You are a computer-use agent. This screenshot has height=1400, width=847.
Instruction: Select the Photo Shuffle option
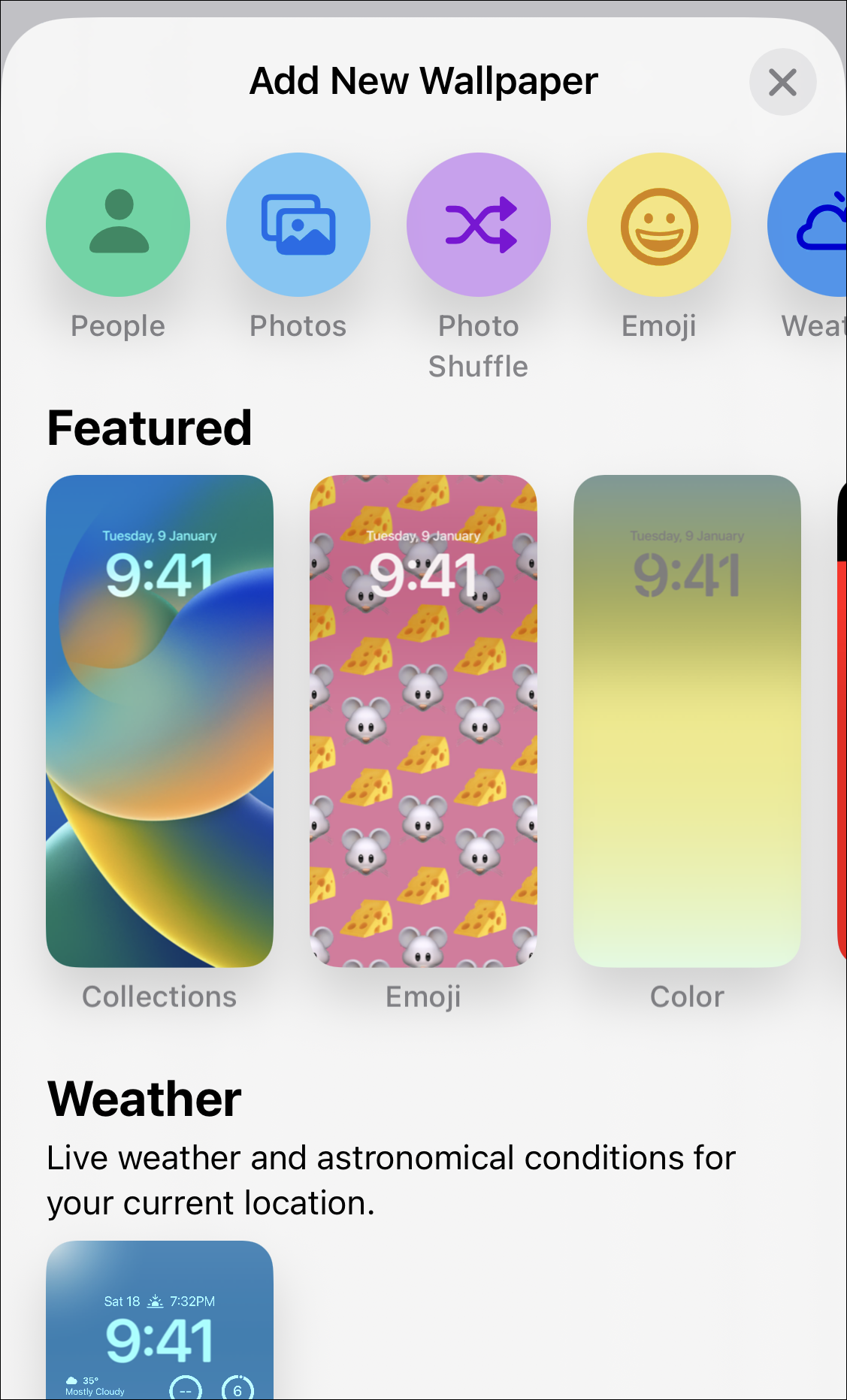click(x=479, y=225)
